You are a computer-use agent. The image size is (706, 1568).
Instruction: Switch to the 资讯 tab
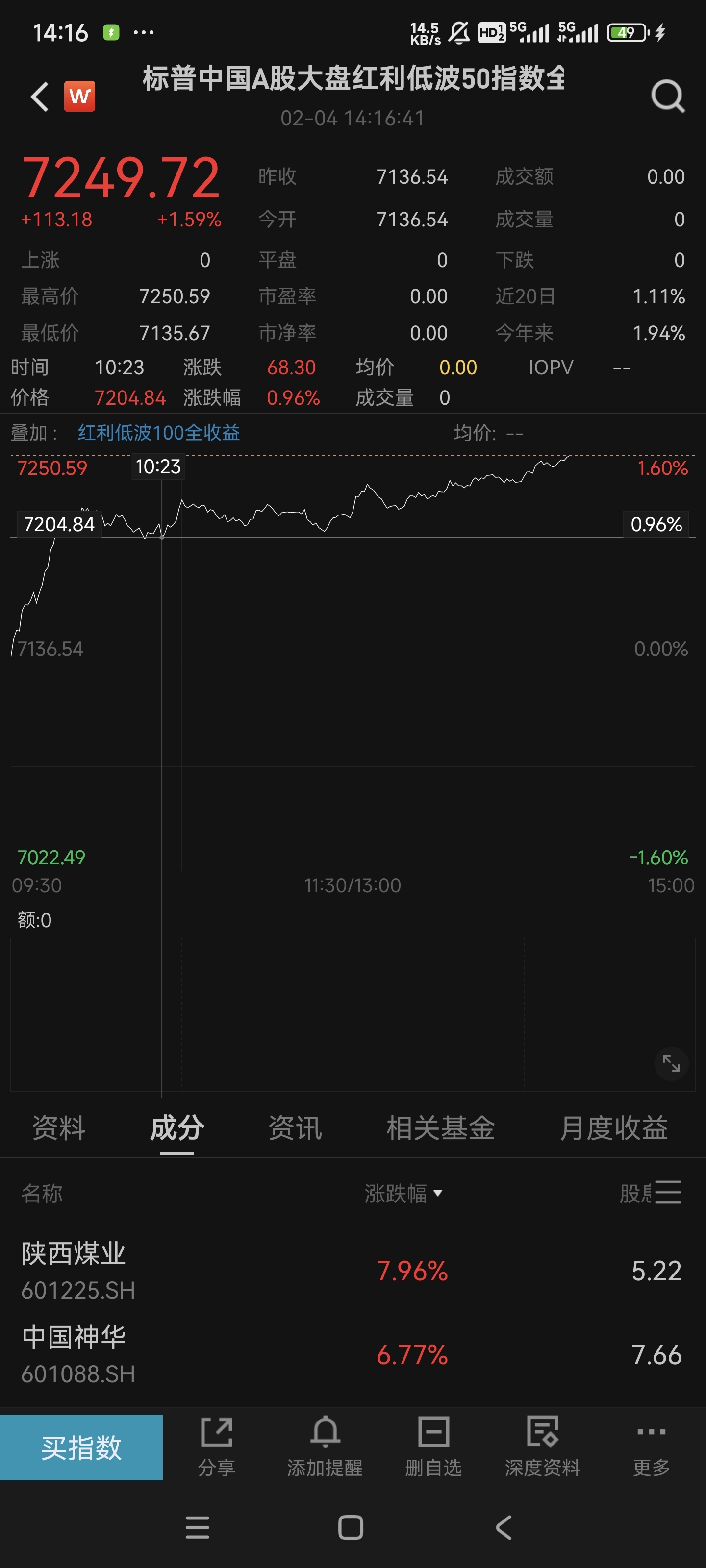tap(295, 1128)
